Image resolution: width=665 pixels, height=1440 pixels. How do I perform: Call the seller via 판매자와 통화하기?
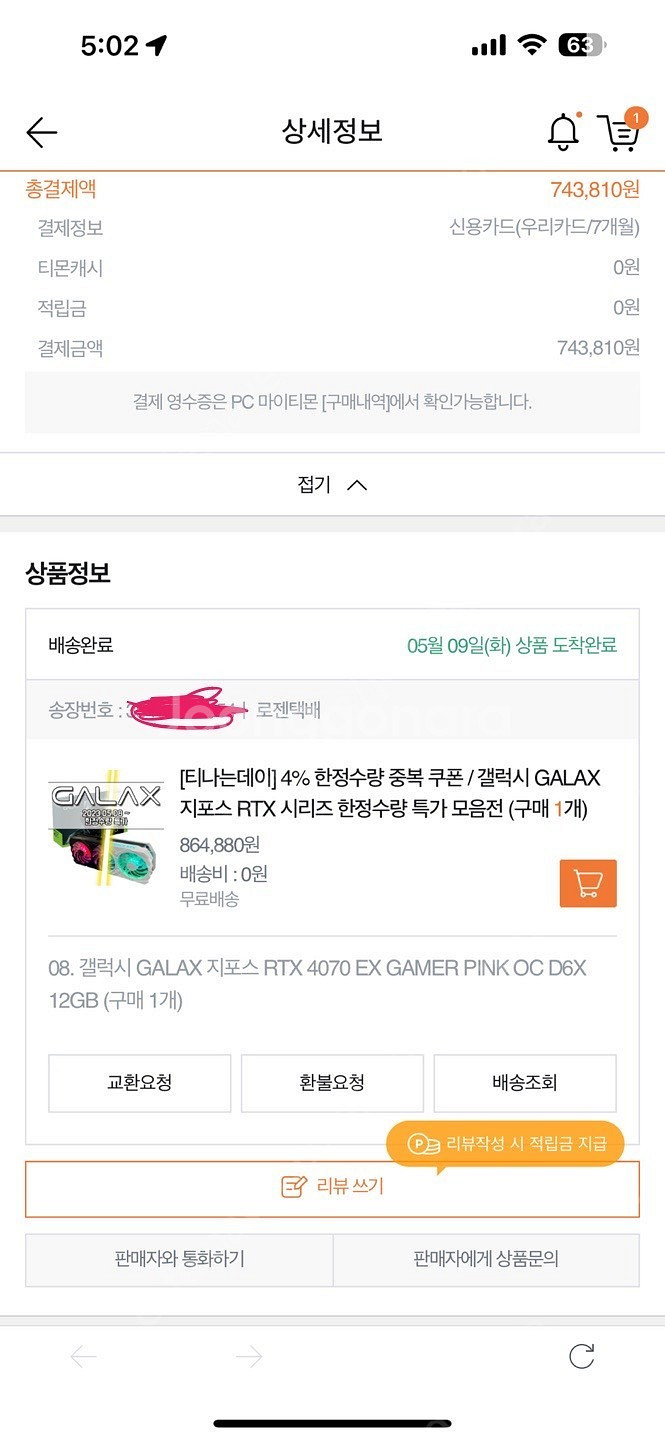pos(179,1259)
